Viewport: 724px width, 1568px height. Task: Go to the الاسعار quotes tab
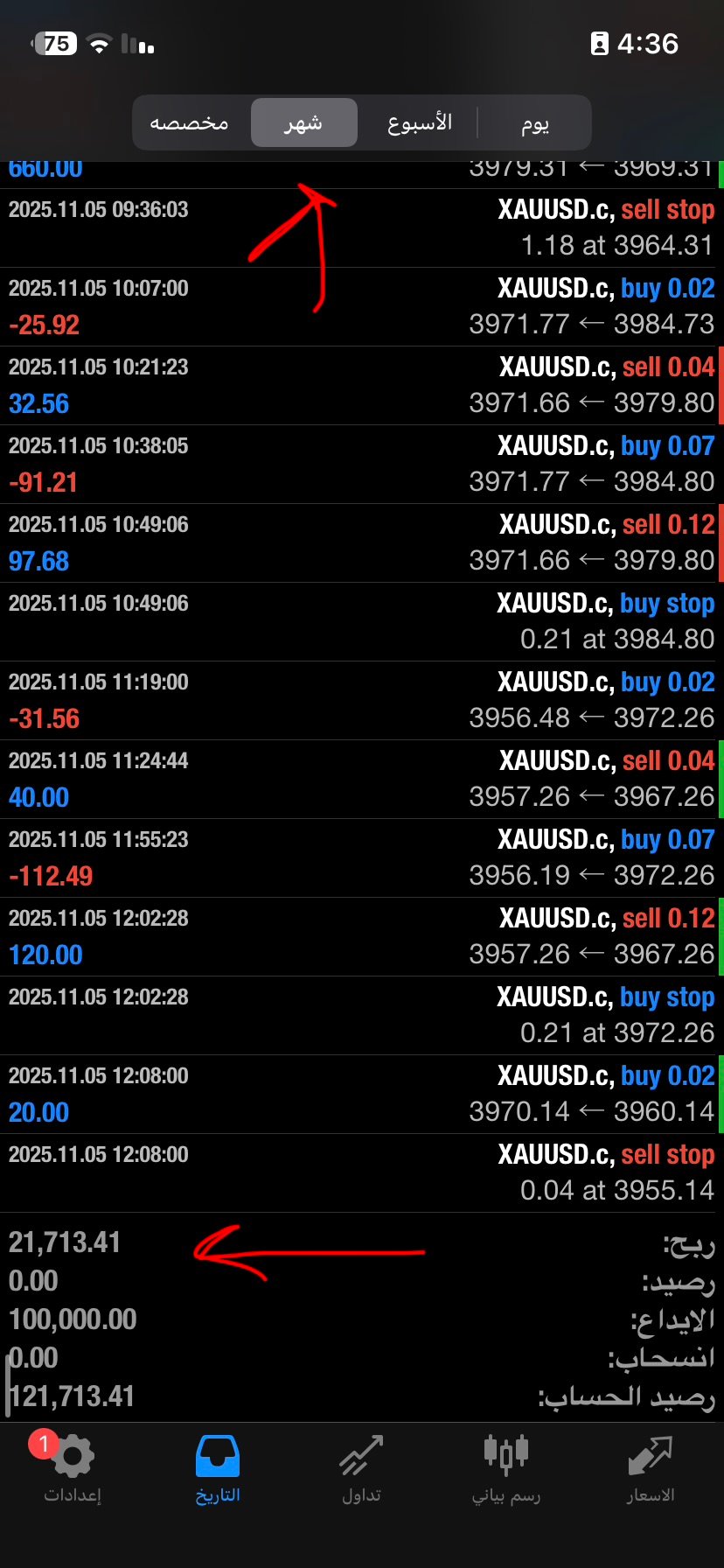point(650,1468)
